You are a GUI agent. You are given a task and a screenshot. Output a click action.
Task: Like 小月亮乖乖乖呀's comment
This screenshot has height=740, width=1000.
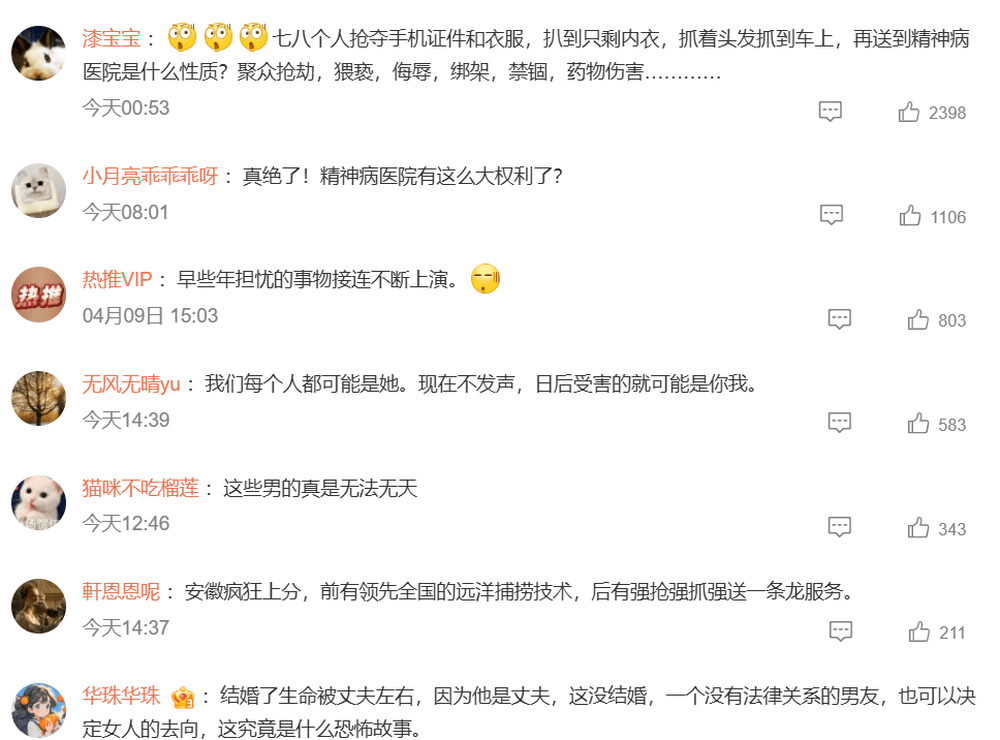point(910,215)
